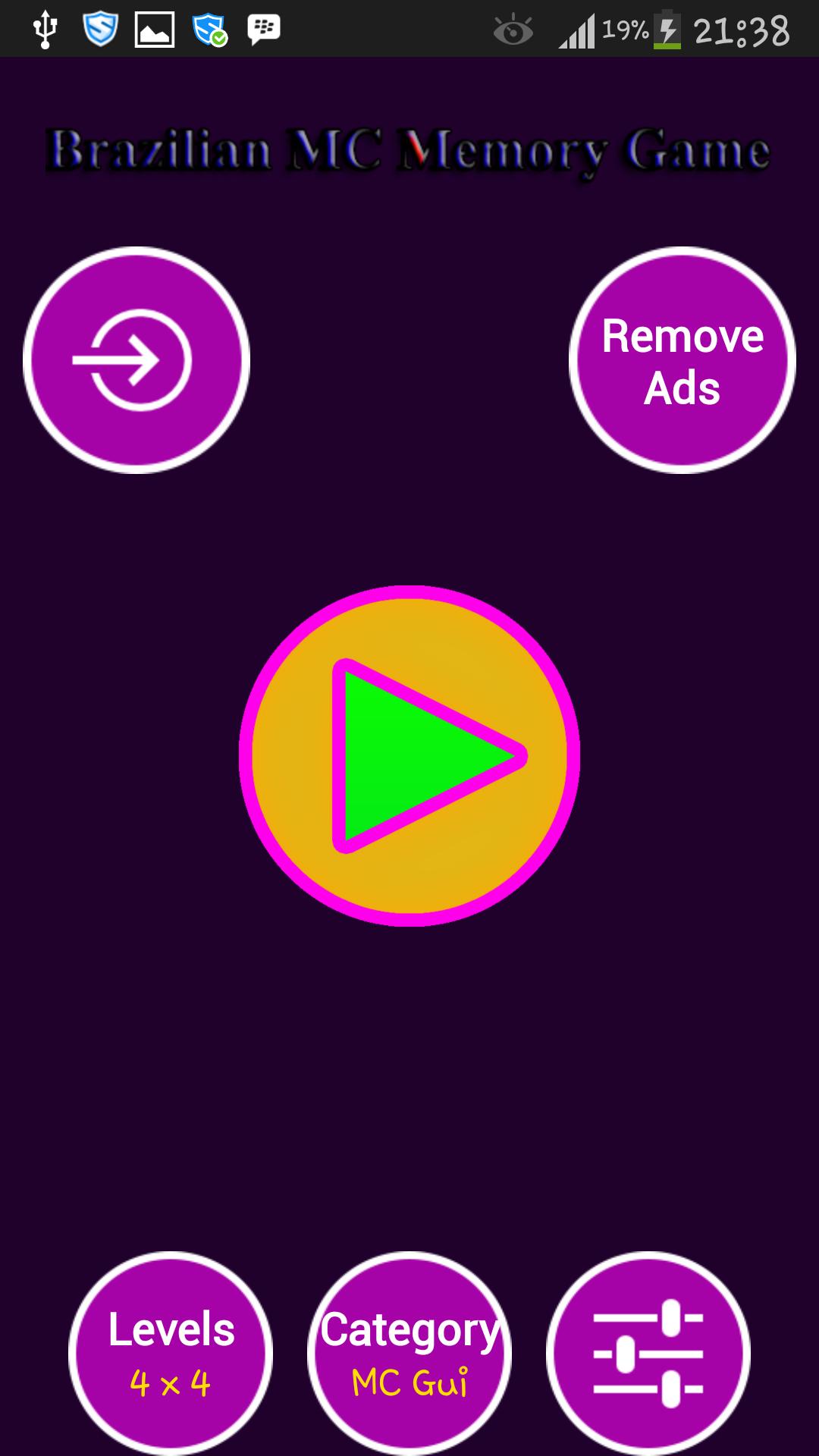This screenshot has width=819, height=1456.
Task: Open the Levels 4 x 4 selector
Action: tap(171, 1354)
